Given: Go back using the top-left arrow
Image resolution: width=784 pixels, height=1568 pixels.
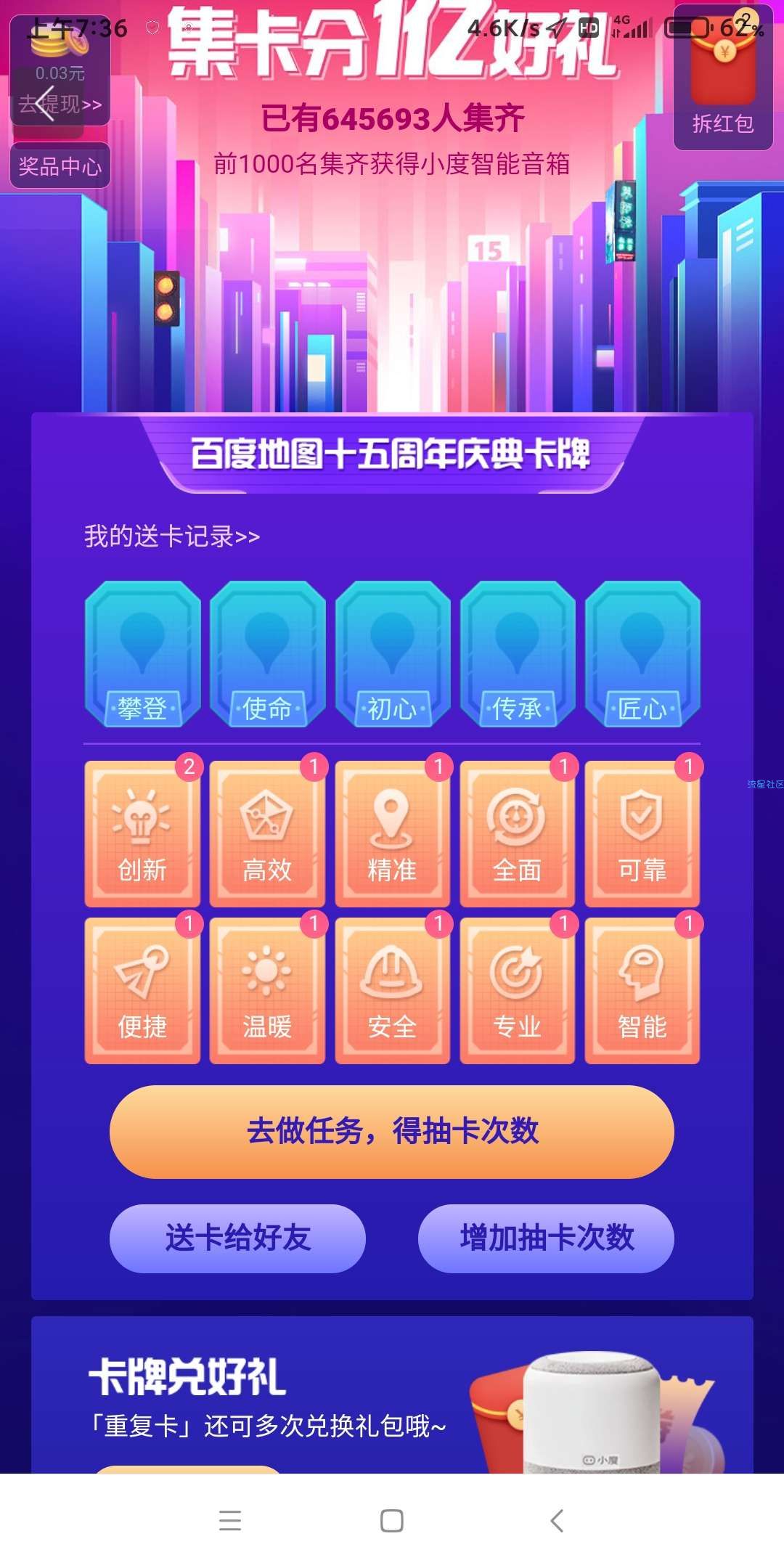Looking at the screenshot, I should 46,102.
